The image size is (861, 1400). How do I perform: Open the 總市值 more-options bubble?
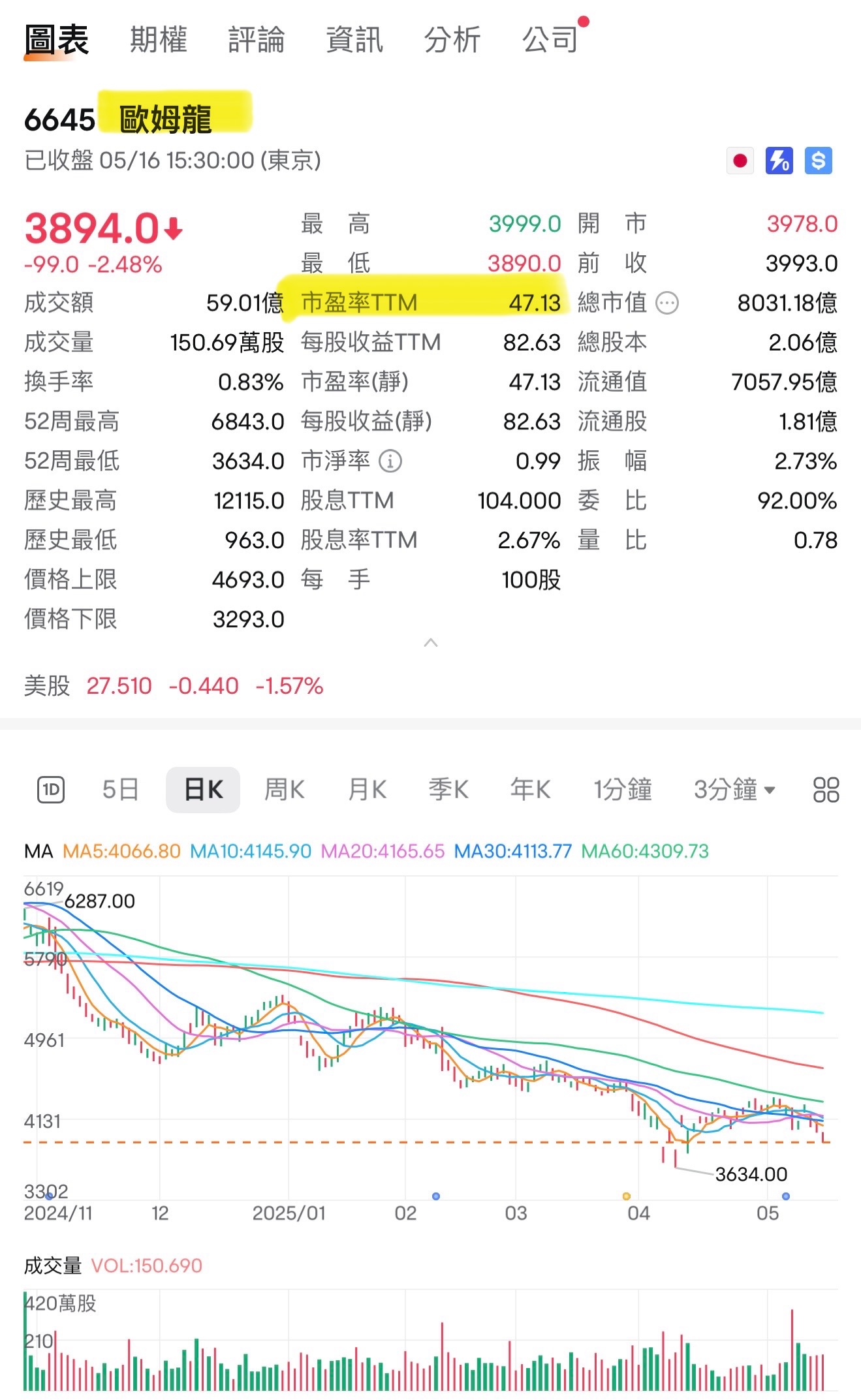[667, 303]
